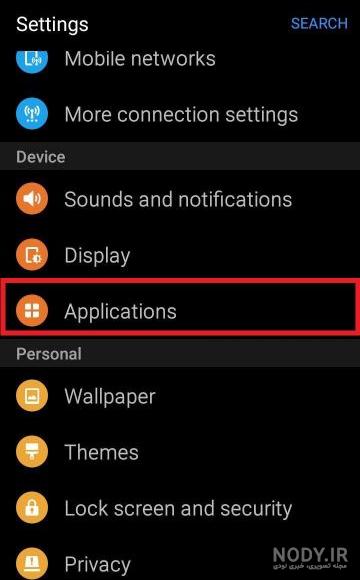Open More connection settings
The width and height of the screenshot is (360, 580).
pos(180,114)
